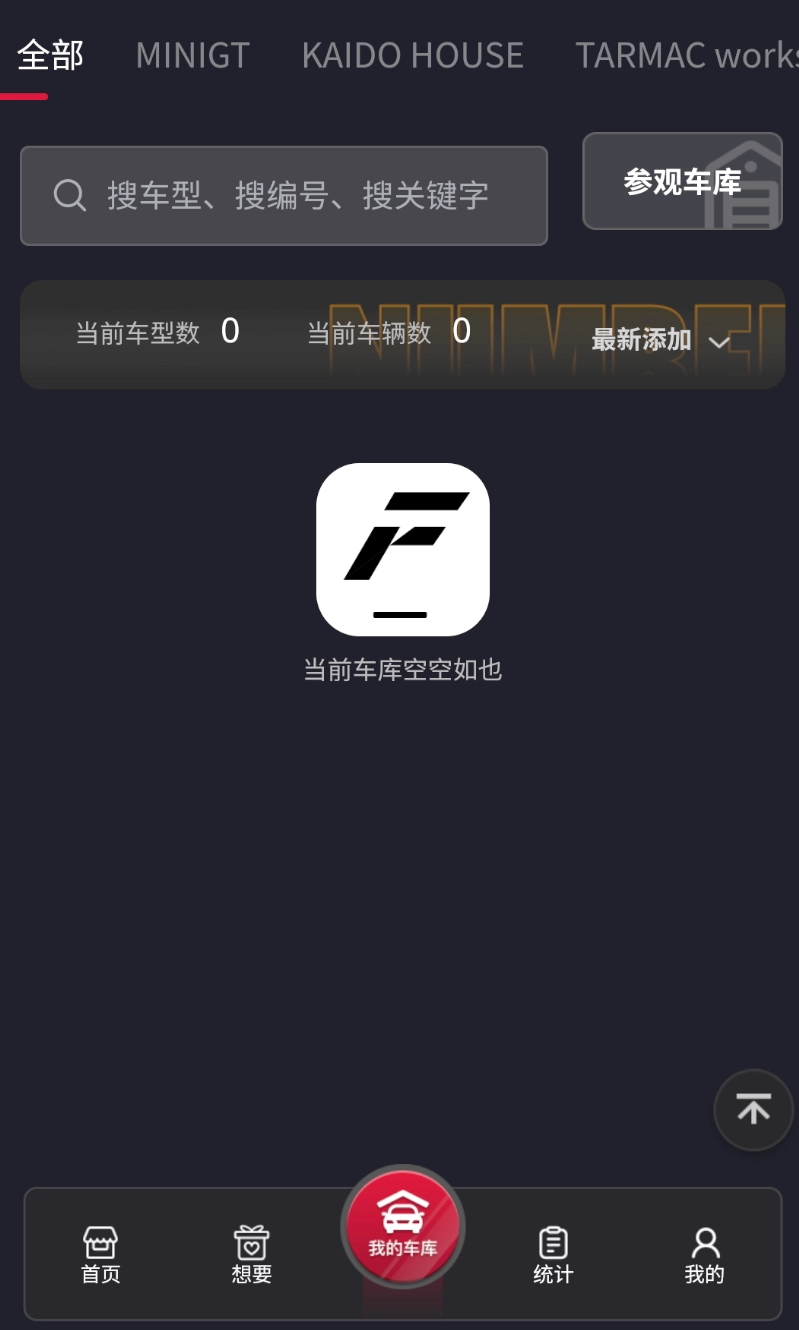The width and height of the screenshot is (799, 1330).
Task: Switch to the 统计 tab
Action: 553,1254
